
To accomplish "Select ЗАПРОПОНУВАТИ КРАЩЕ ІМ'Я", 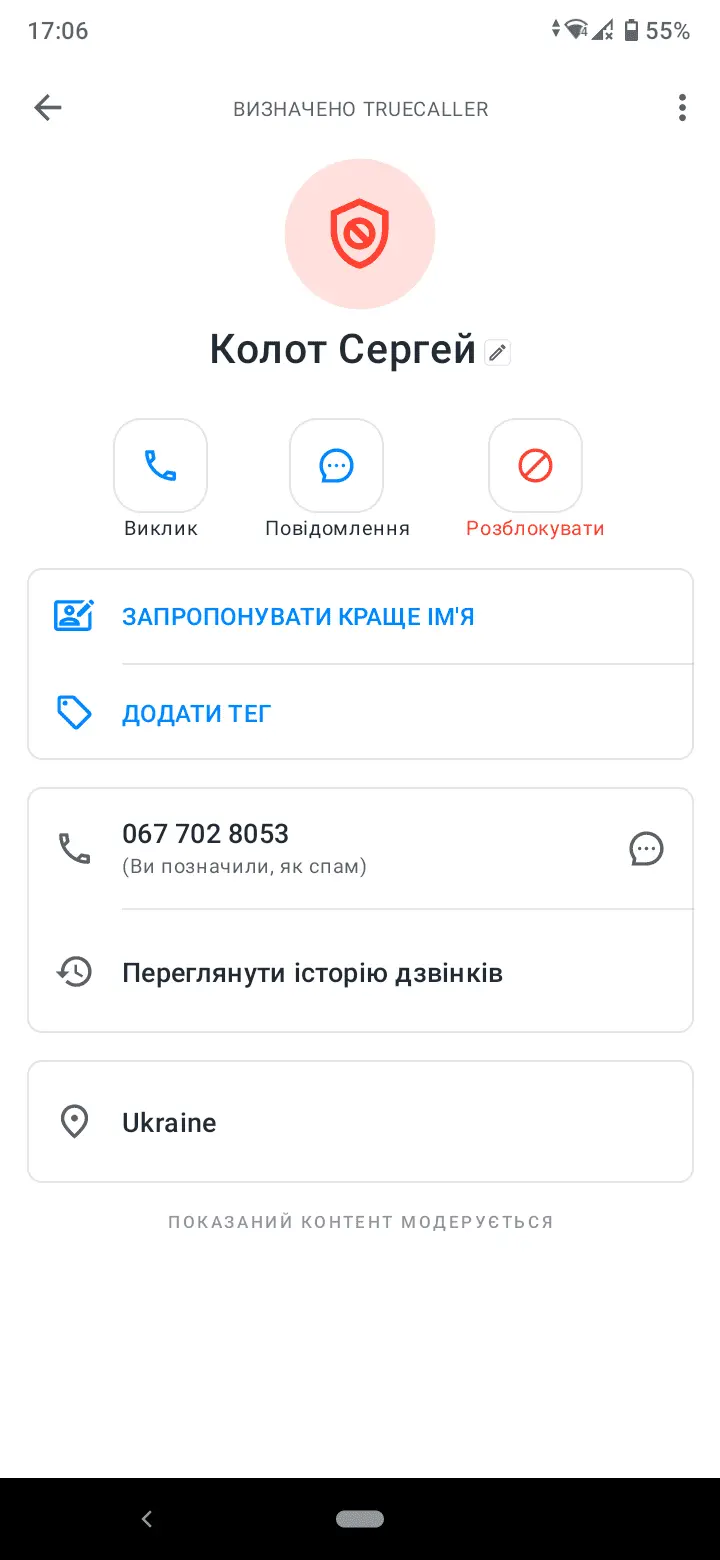I will coord(298,617).
